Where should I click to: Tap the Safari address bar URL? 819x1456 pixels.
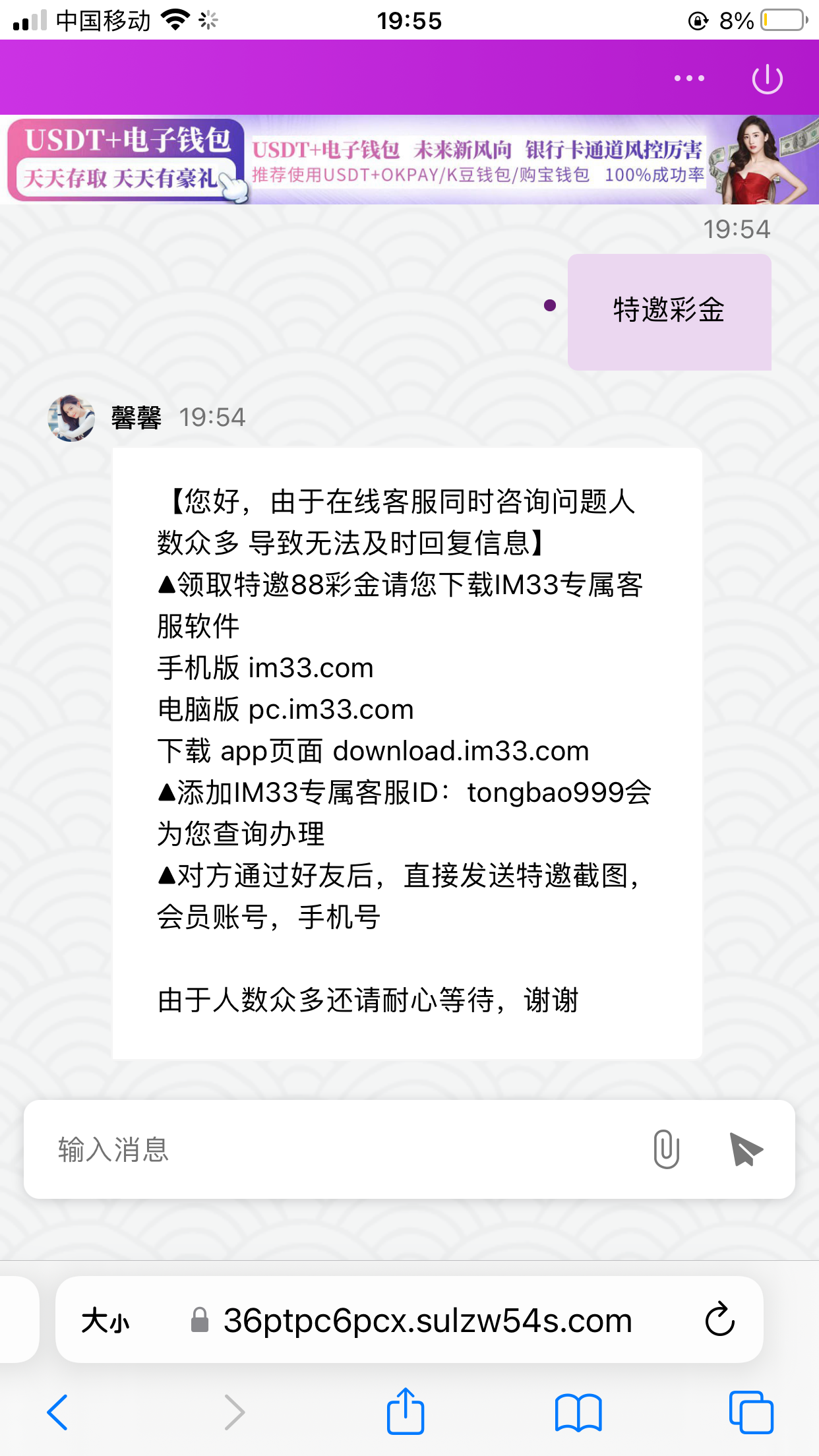(427, 1321)
